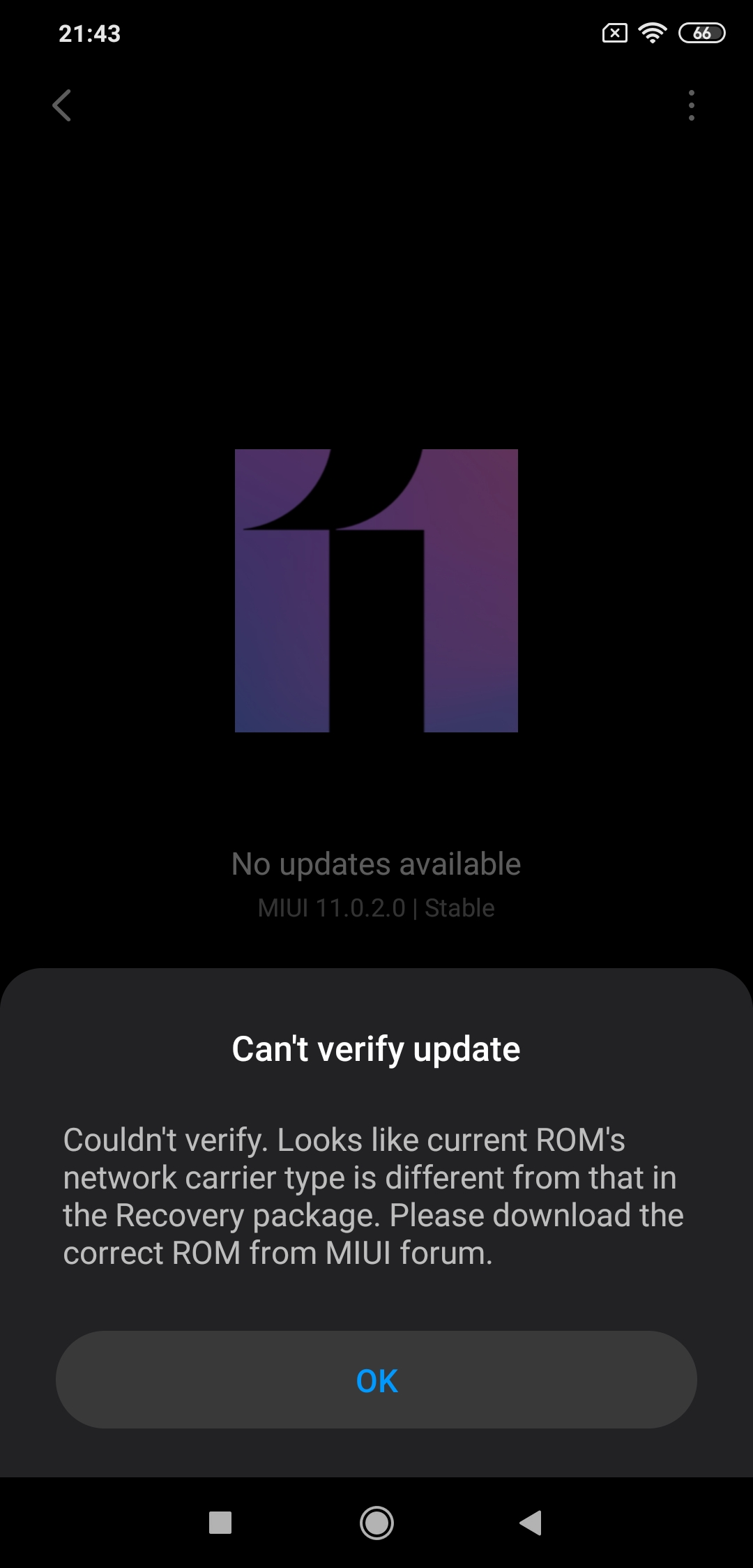This screenshot has width=753, height=1568.
Task: Open the three-dot overflow menu
Action: click(691, 105)
